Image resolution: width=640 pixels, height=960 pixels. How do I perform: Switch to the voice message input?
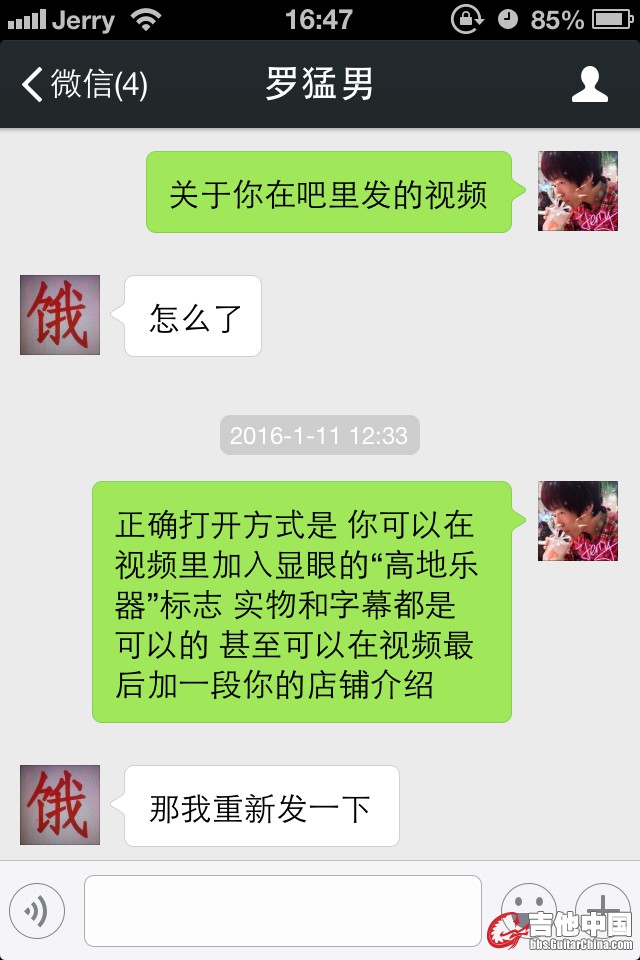37,911
